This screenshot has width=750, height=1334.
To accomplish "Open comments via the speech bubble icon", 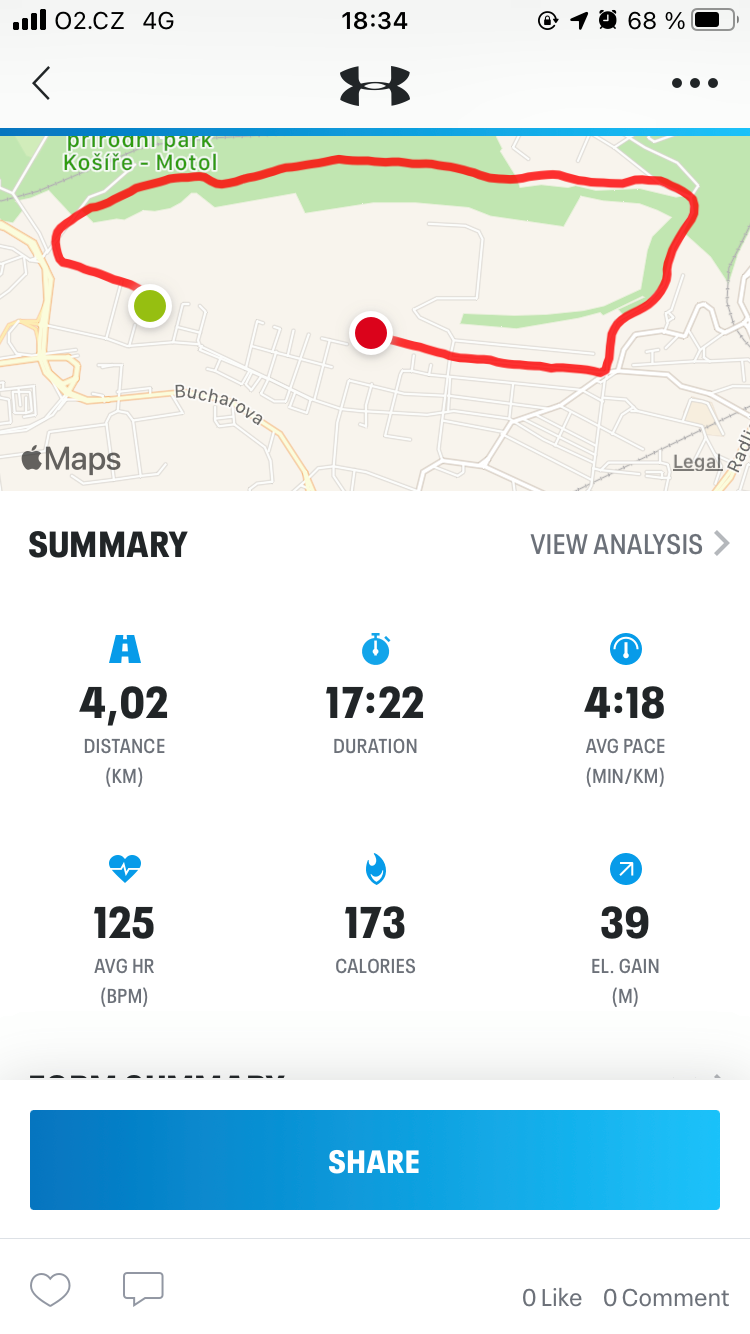I will point(143,1289).
